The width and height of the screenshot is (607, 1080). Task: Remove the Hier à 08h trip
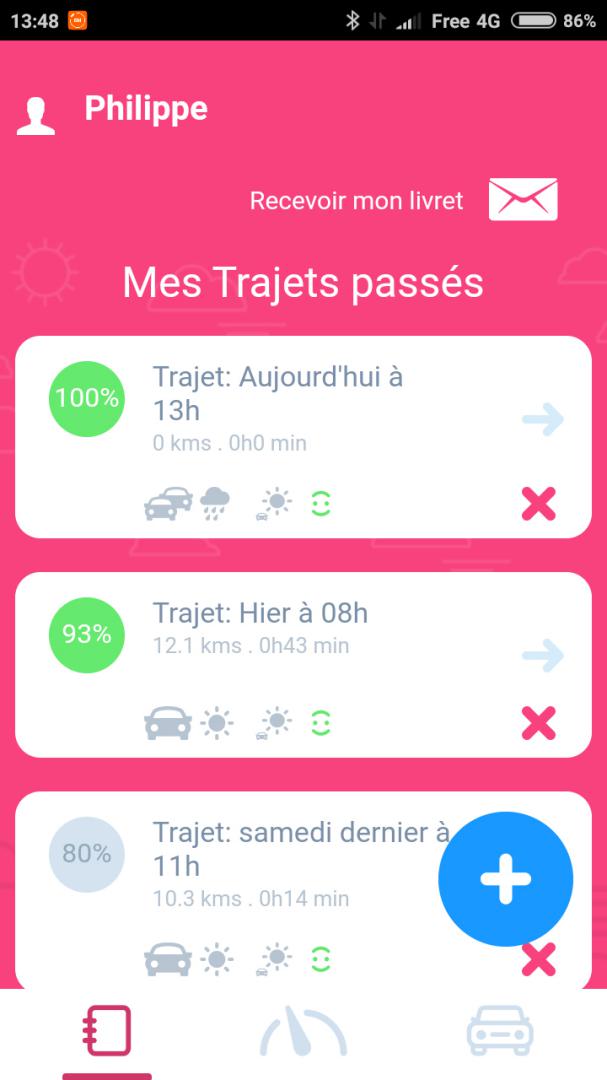(x=538, y=722)
